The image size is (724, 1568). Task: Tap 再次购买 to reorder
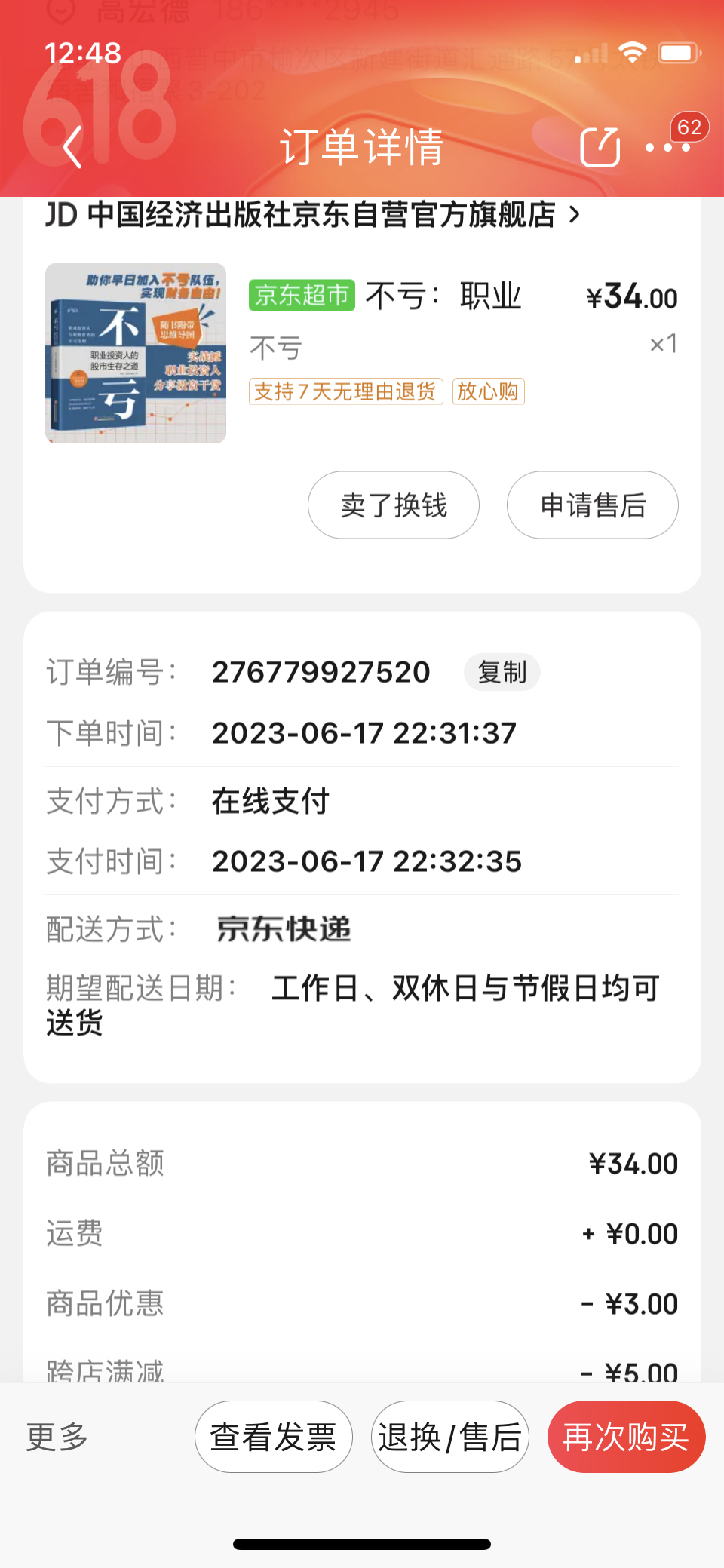(x=626, y=1437)
